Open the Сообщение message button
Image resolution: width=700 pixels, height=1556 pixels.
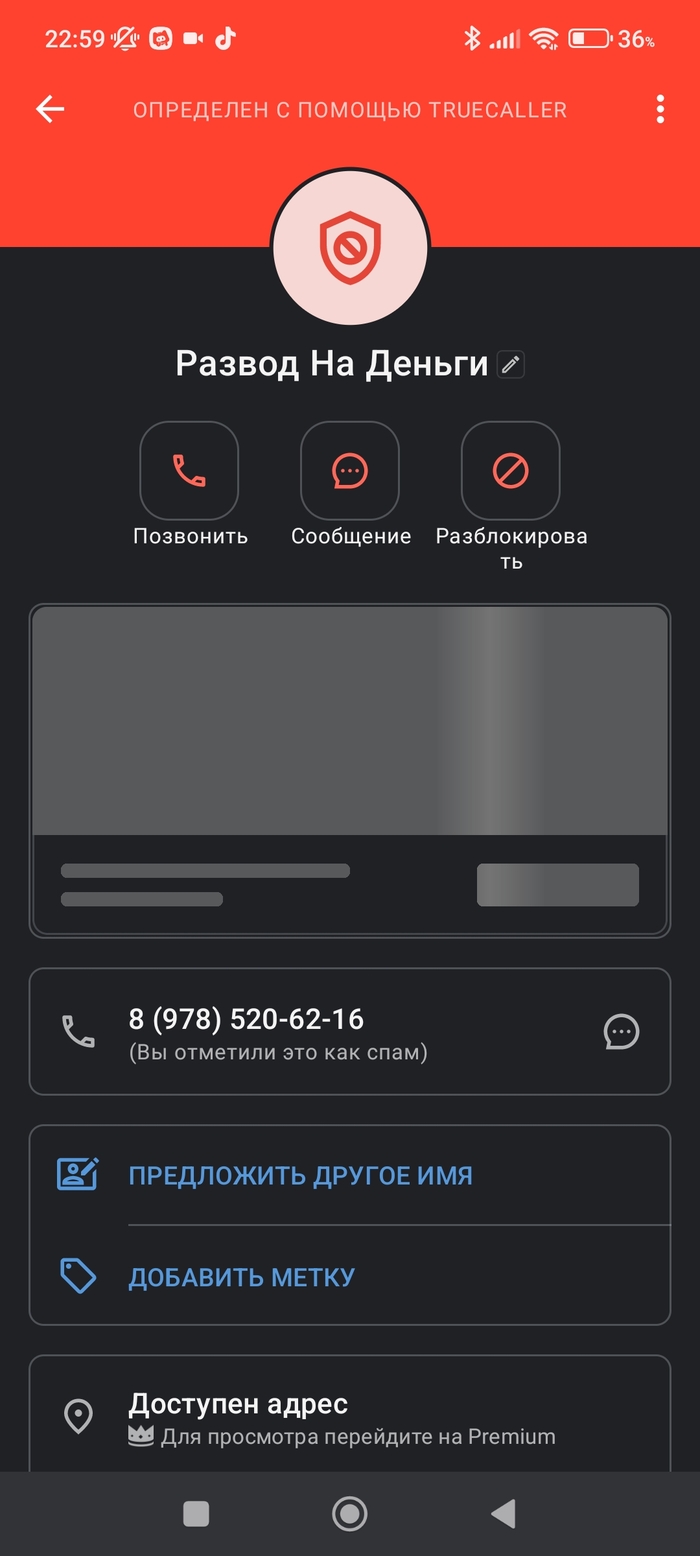tap(350, 470)
